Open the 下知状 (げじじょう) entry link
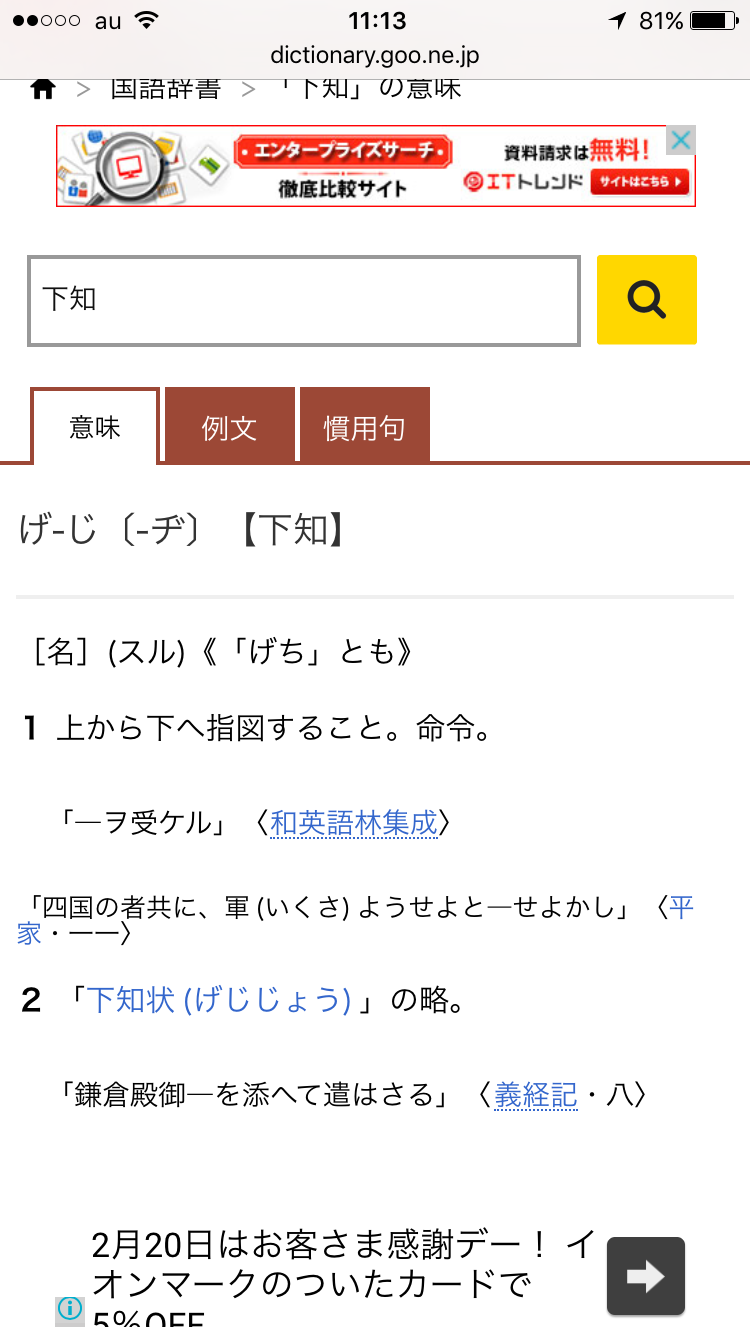750x1334 pixels. pos(219,1000)
